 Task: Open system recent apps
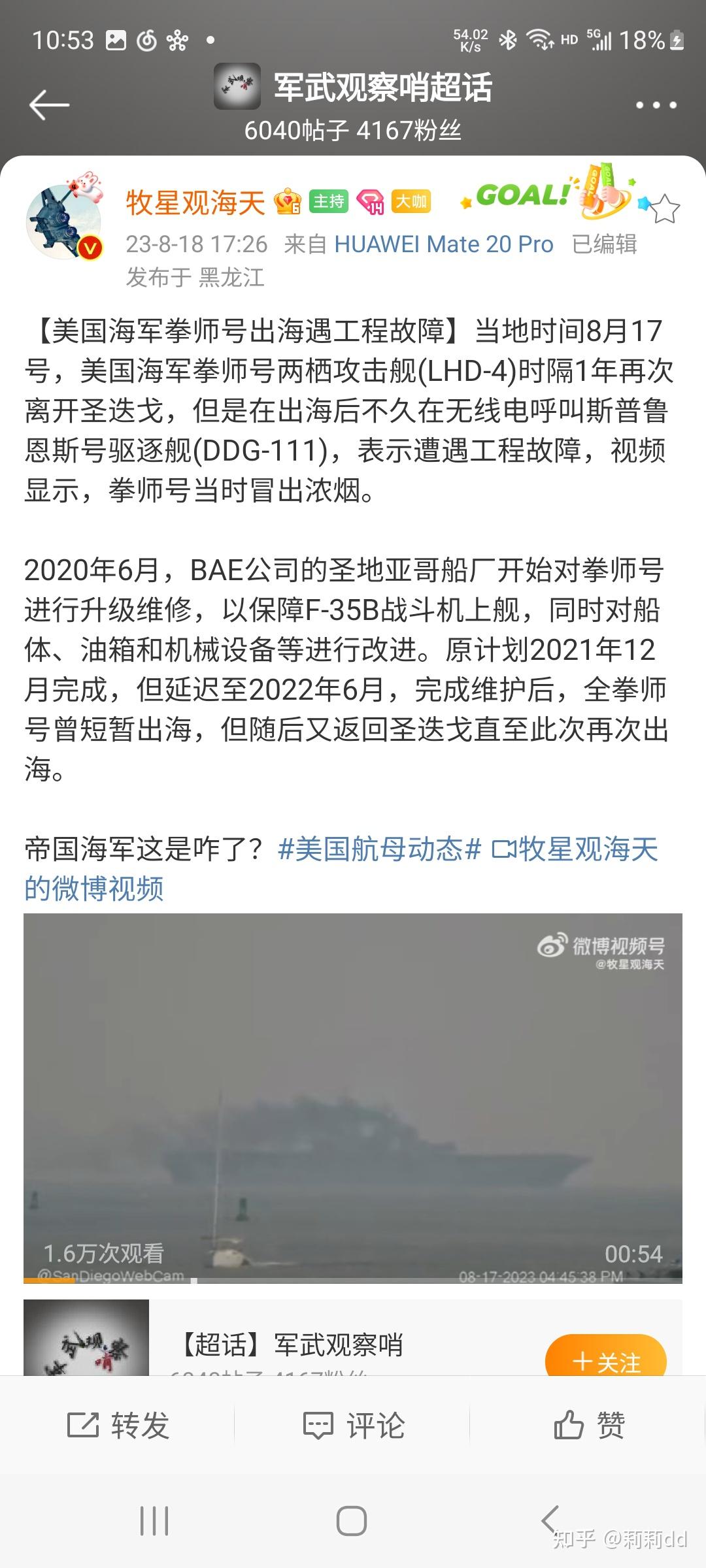tap(154, 1521)
